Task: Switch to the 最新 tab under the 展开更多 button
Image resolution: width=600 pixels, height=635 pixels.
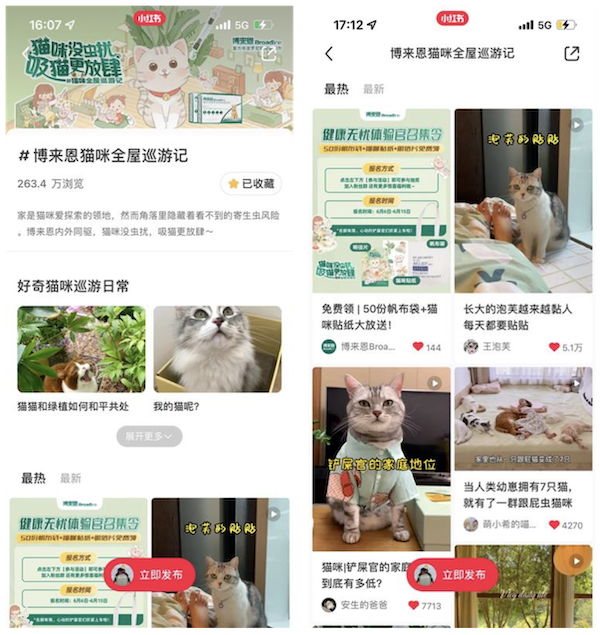Action: point(70,478)
